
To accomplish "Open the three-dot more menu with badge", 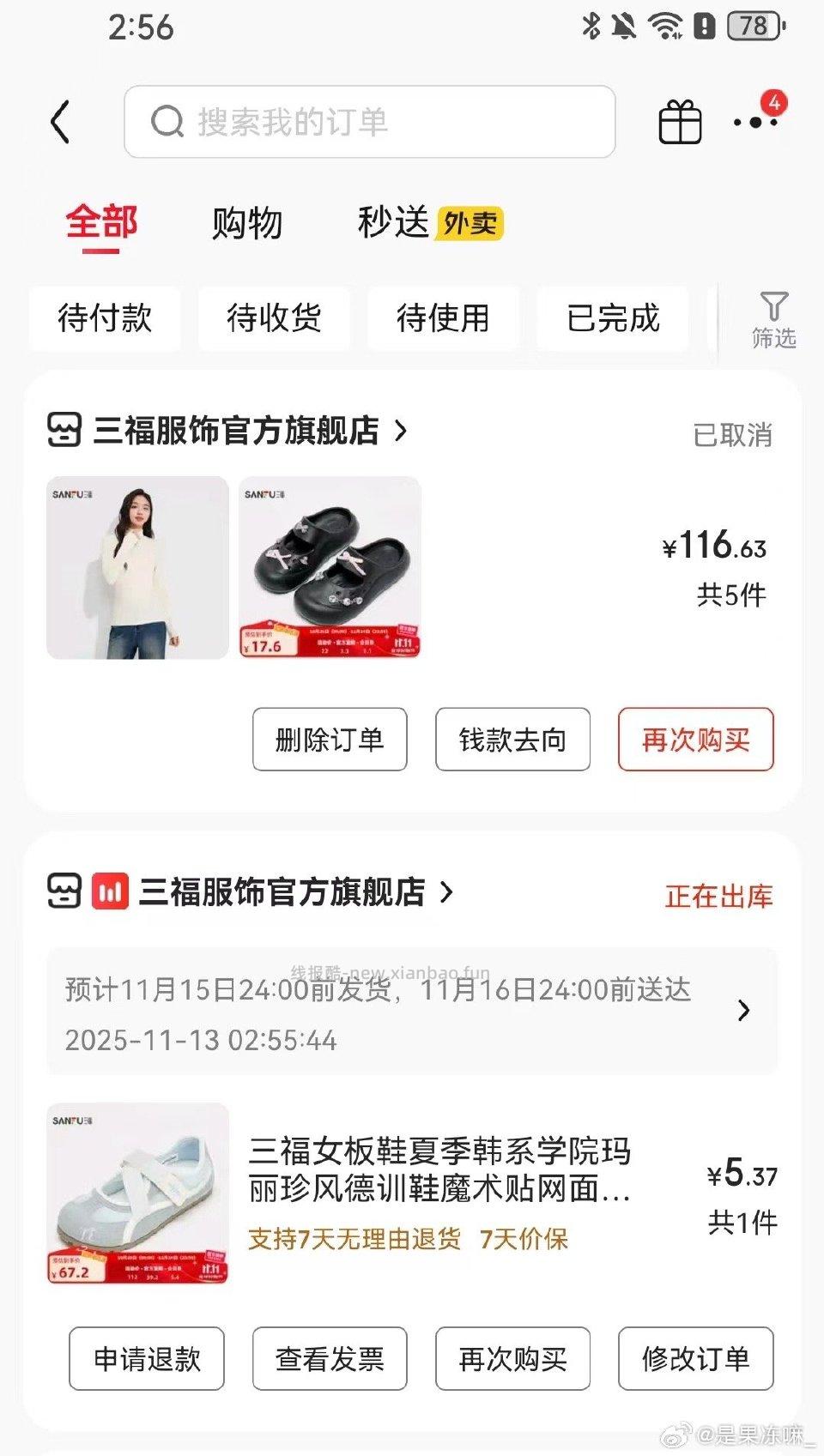I will [x=754, y=123].
